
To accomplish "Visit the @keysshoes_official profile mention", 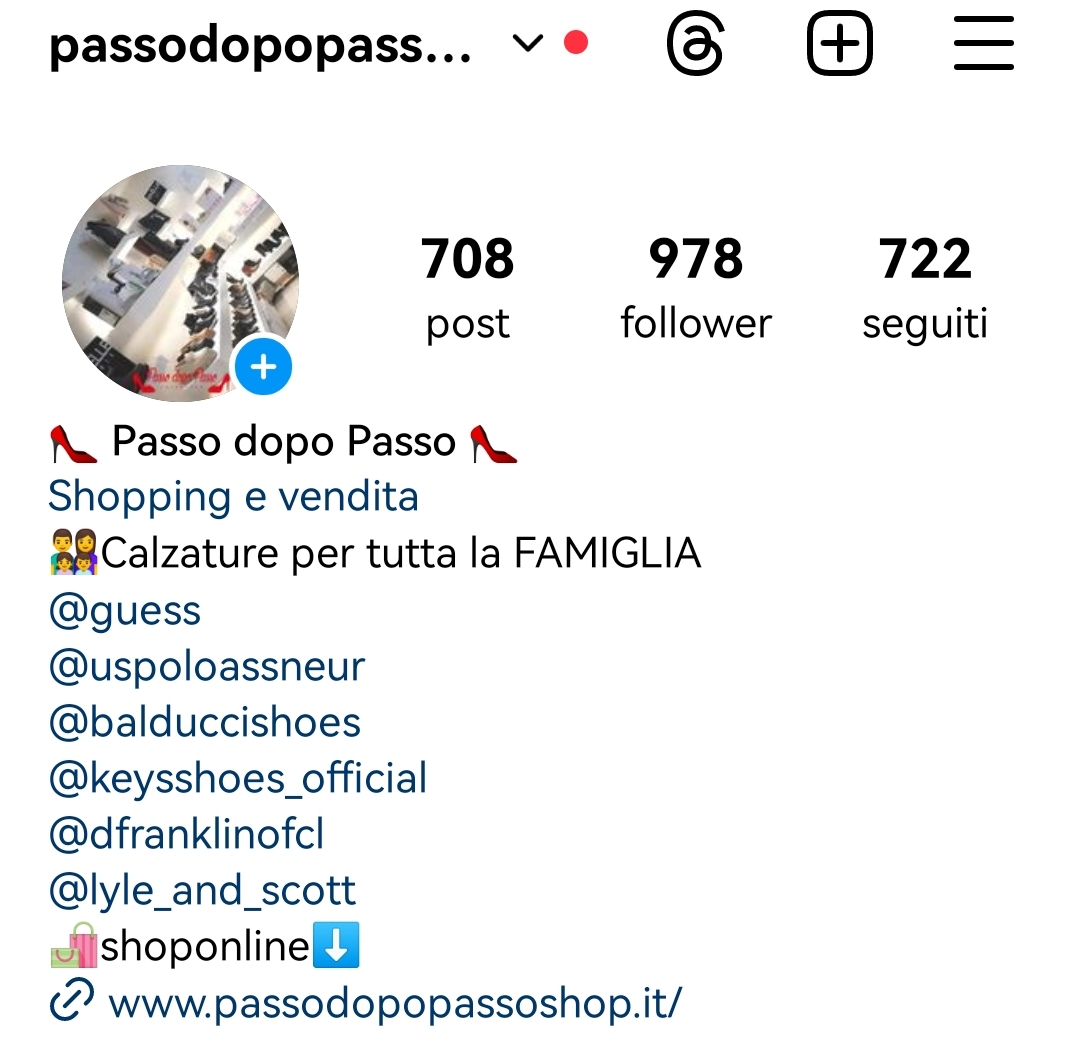I will pos(238,778).
